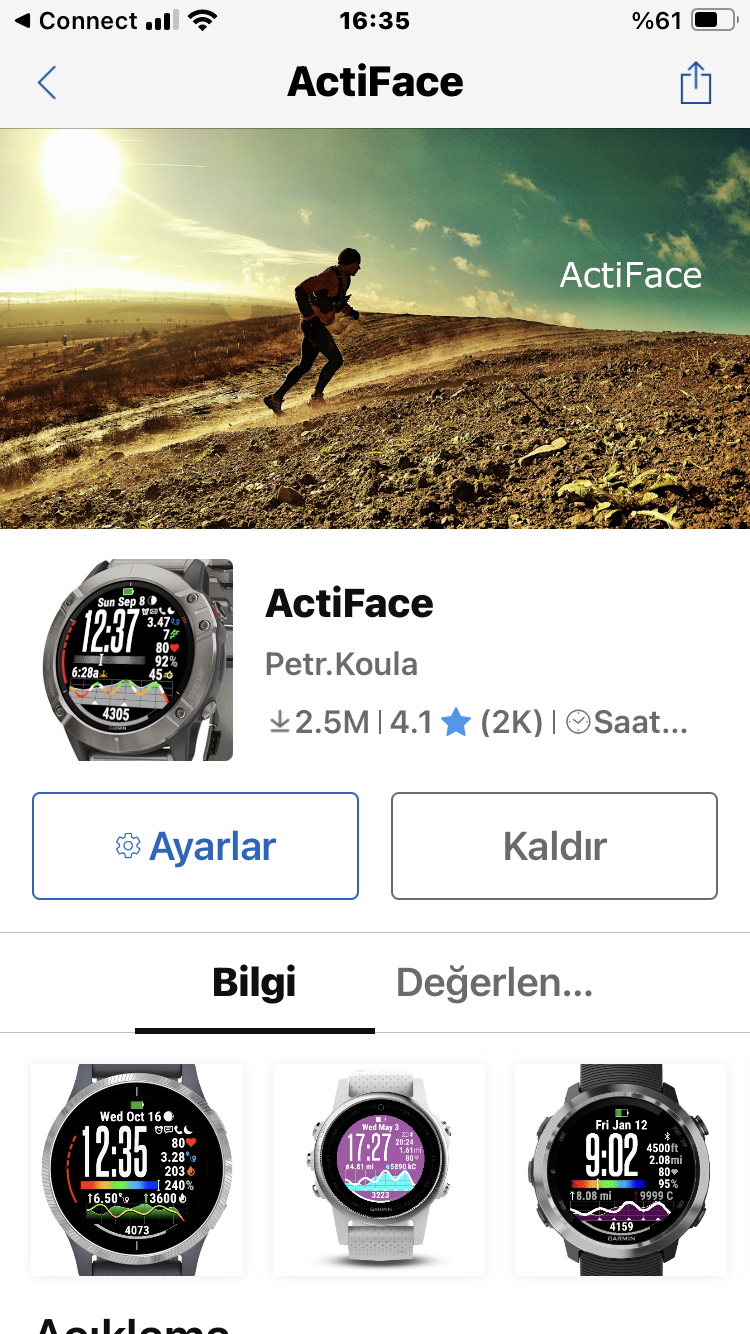Open developer Petr.Koula's page
Screen dimensions: 750x1334
click(341, 665)
